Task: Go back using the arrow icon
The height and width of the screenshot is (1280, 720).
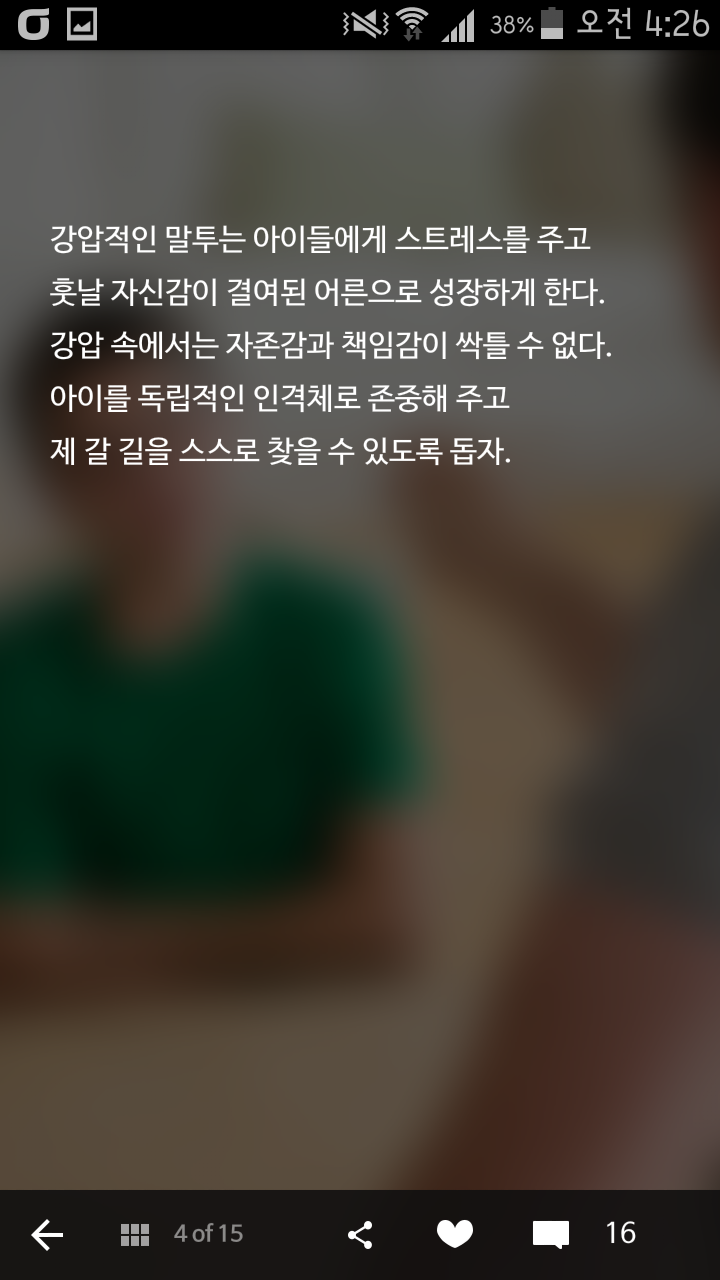Action: tap(47, 1235)
